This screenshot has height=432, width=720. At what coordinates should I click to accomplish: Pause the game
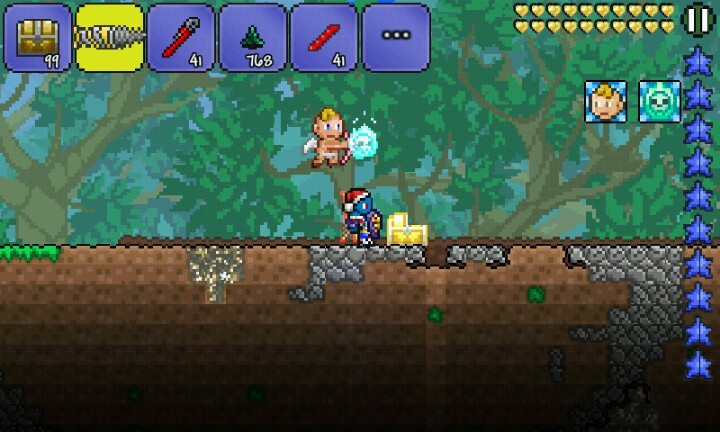697,19
